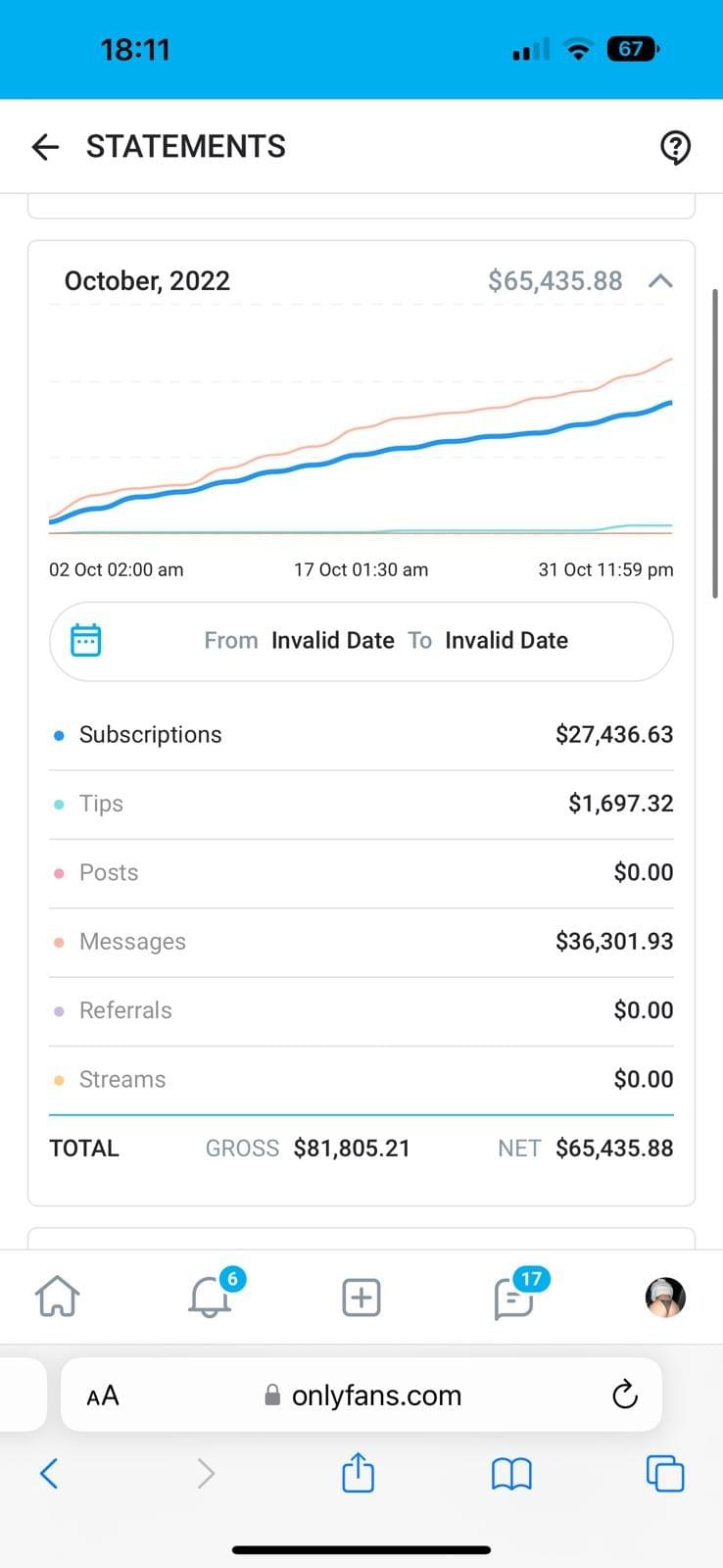Go back from Statements
This screenshot has width=723, height=1568.
point(45,147)
